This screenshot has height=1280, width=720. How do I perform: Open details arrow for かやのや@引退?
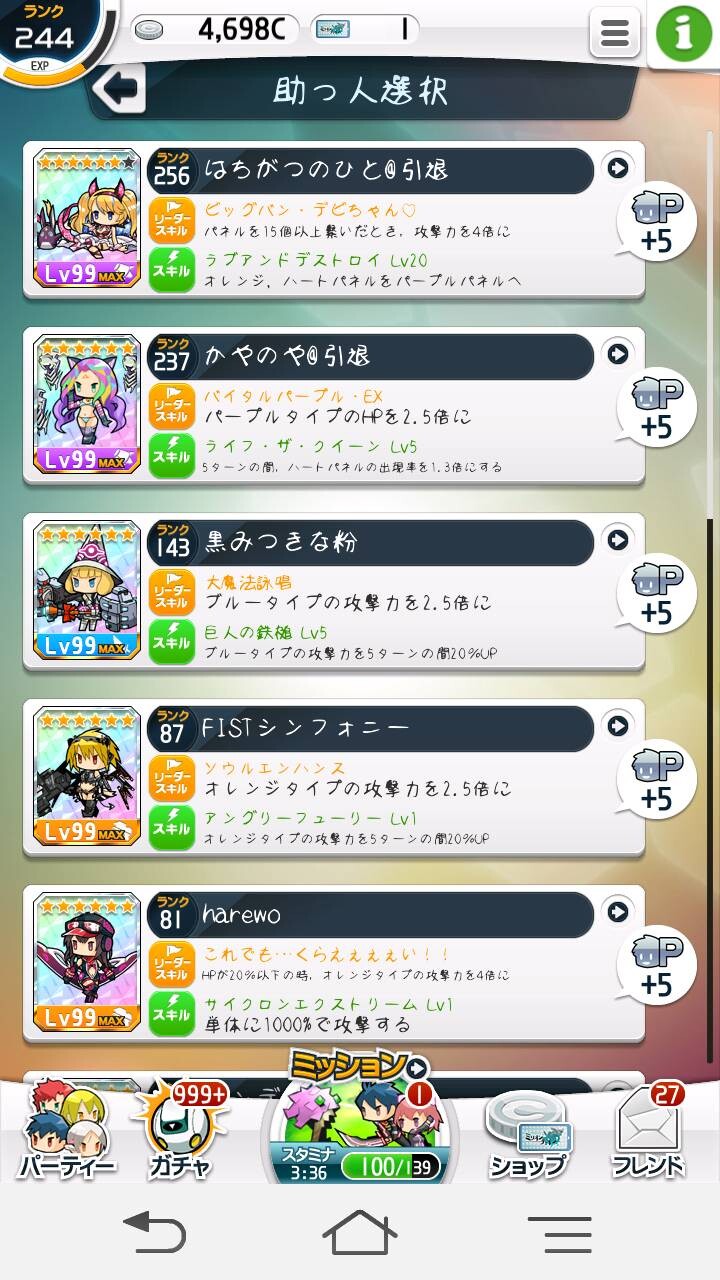618,354
